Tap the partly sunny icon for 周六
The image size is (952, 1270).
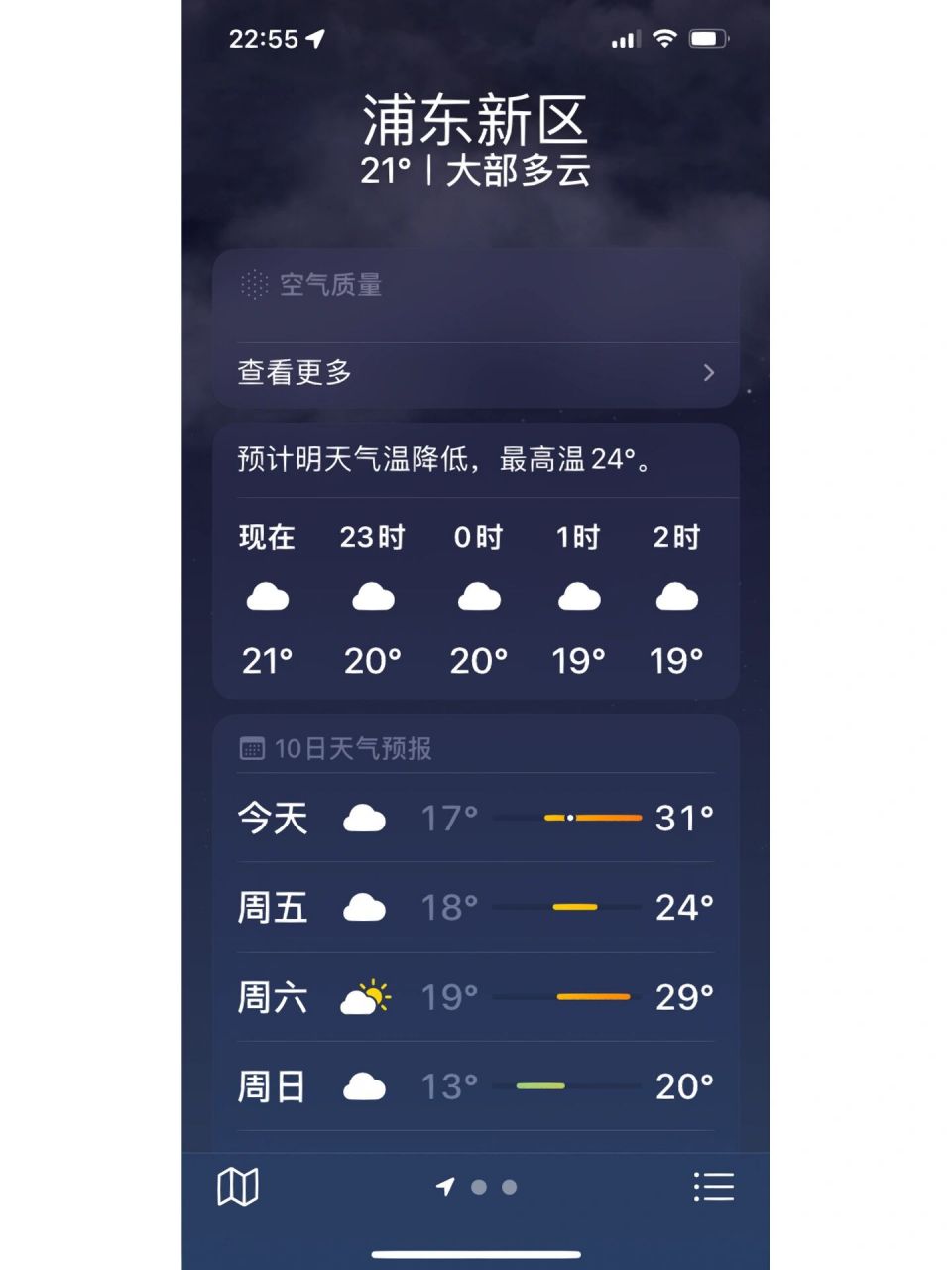click(x=366, y=997)
